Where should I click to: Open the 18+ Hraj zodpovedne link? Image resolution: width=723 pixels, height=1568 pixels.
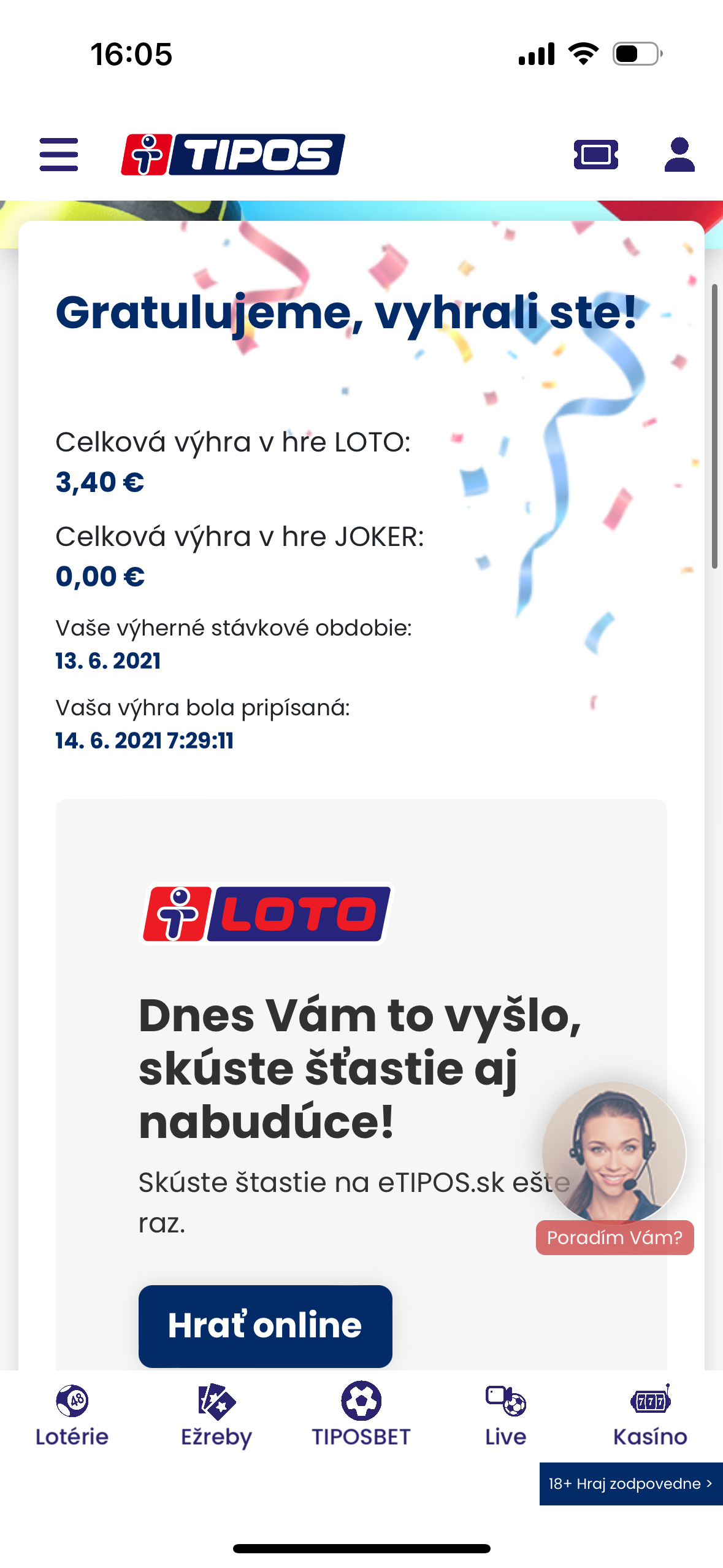pos(630,1483)
